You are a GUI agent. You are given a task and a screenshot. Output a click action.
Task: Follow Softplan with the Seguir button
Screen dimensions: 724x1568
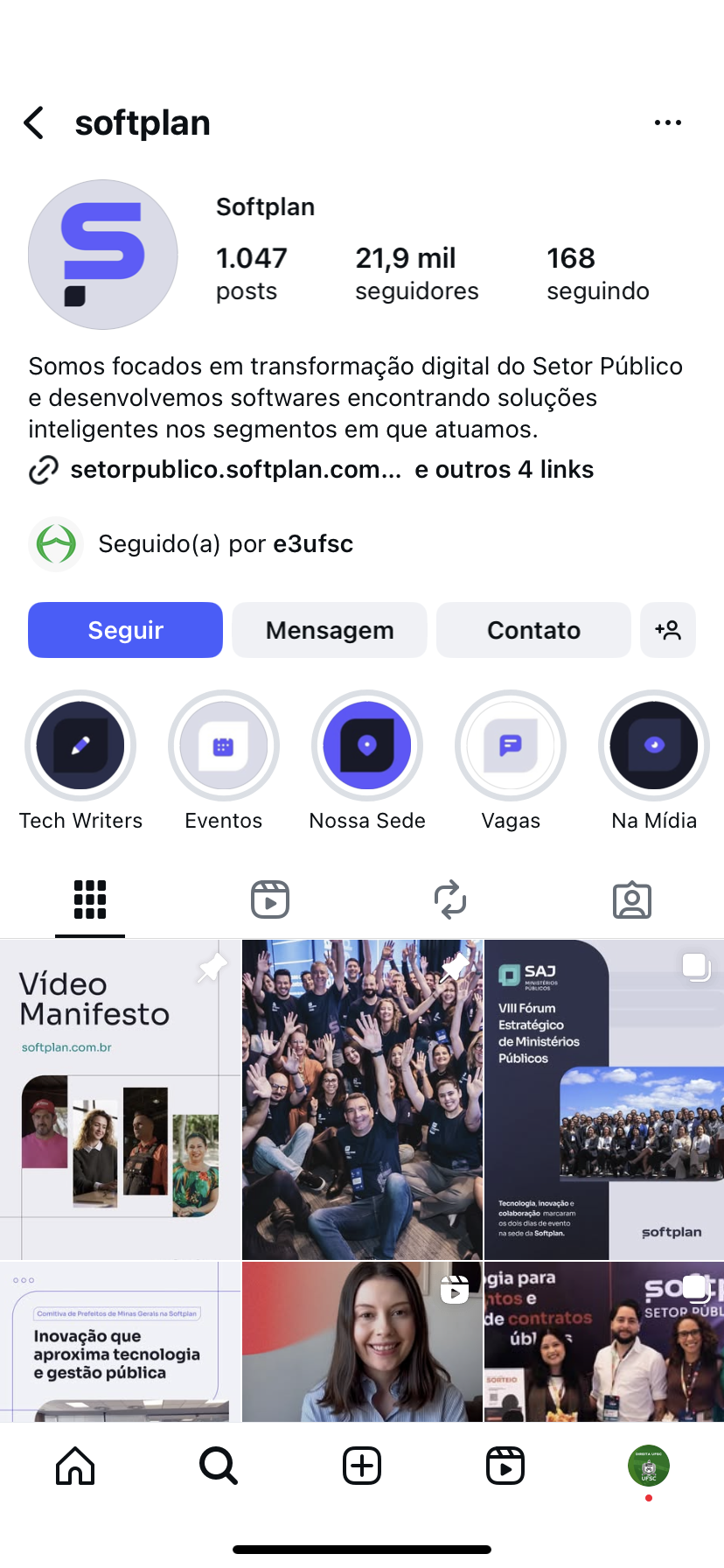pos(125,630)
